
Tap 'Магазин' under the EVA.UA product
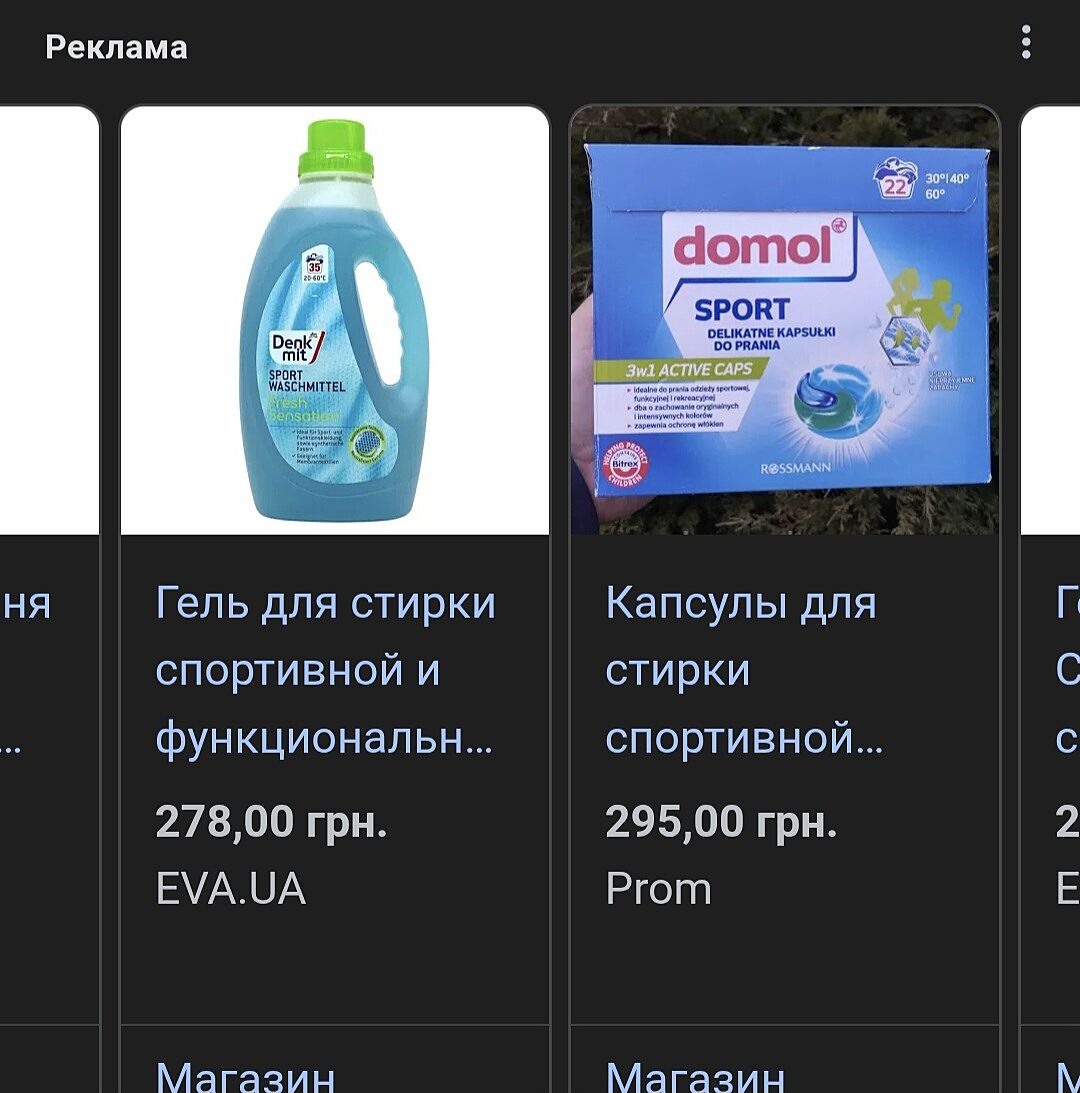(246, 1076)
